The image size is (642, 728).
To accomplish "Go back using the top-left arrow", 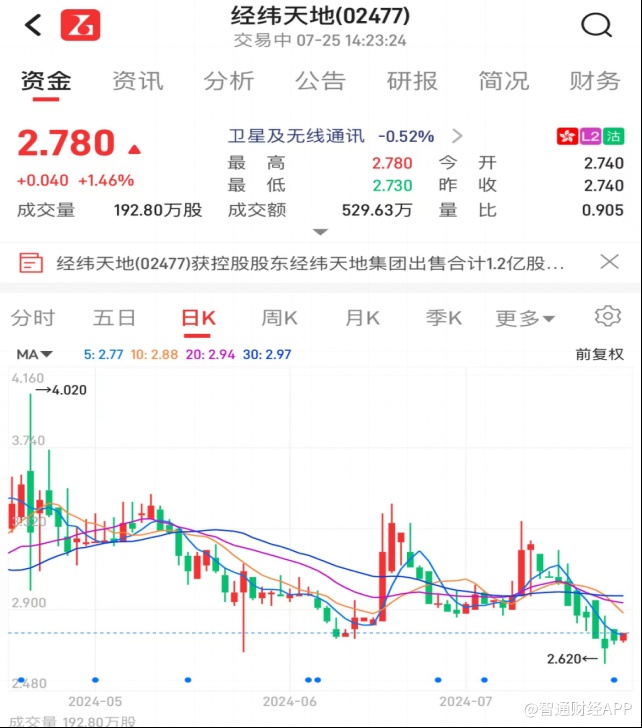I will [33, 25].
